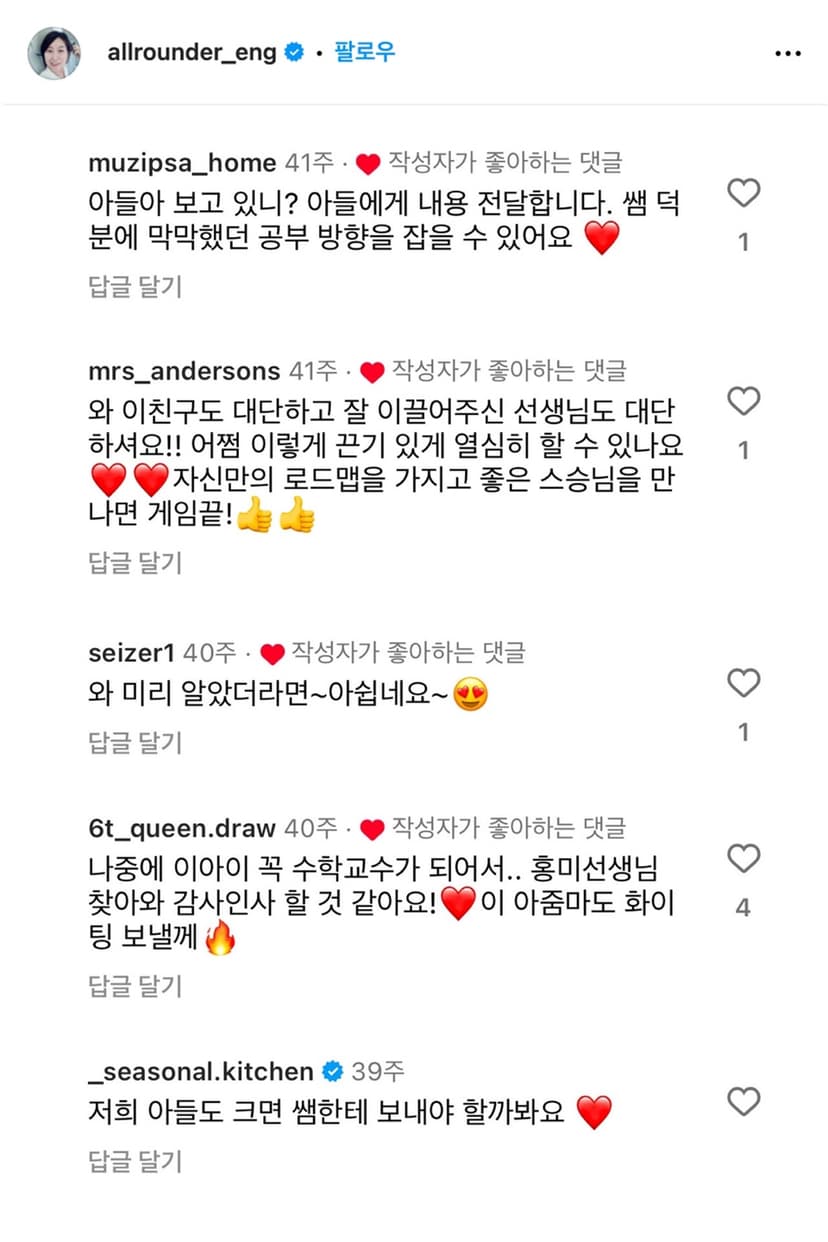Click 답글 달기 under _seasonal.kitchen's comment

click(x=134, y=1162)
